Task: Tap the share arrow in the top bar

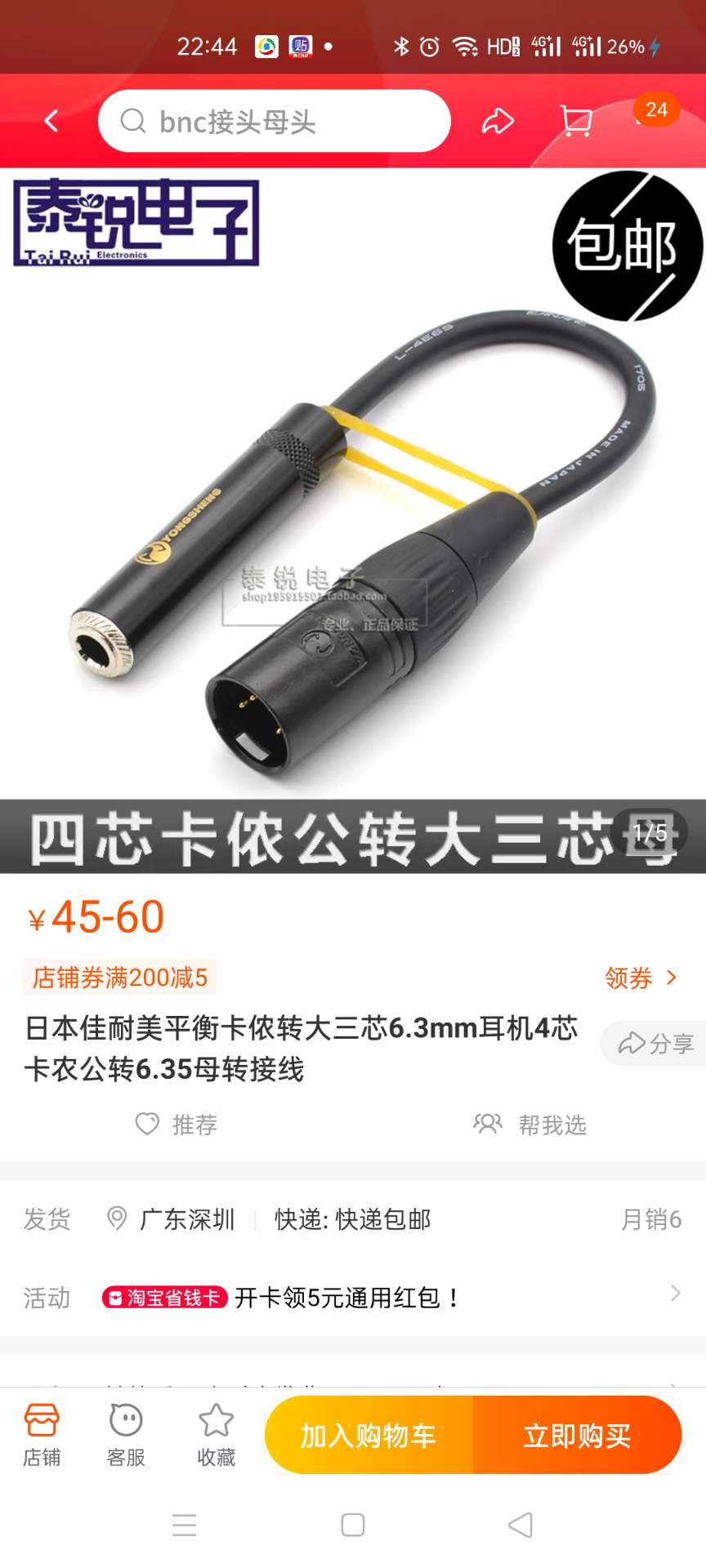Action: pyautogui.click(x=497, y=121)
